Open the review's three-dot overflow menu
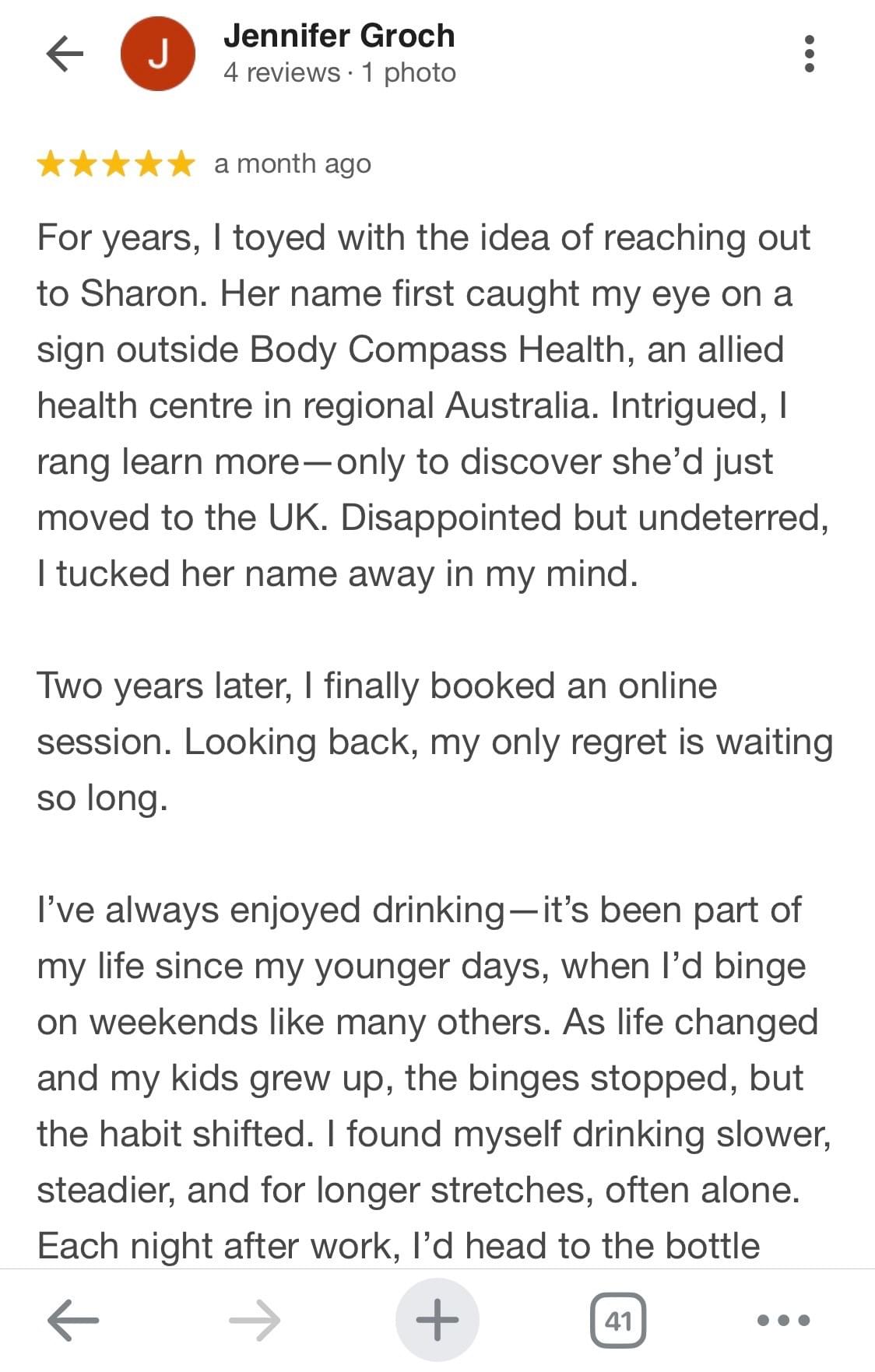875x1372 pixels. click(x=809, y=54)
